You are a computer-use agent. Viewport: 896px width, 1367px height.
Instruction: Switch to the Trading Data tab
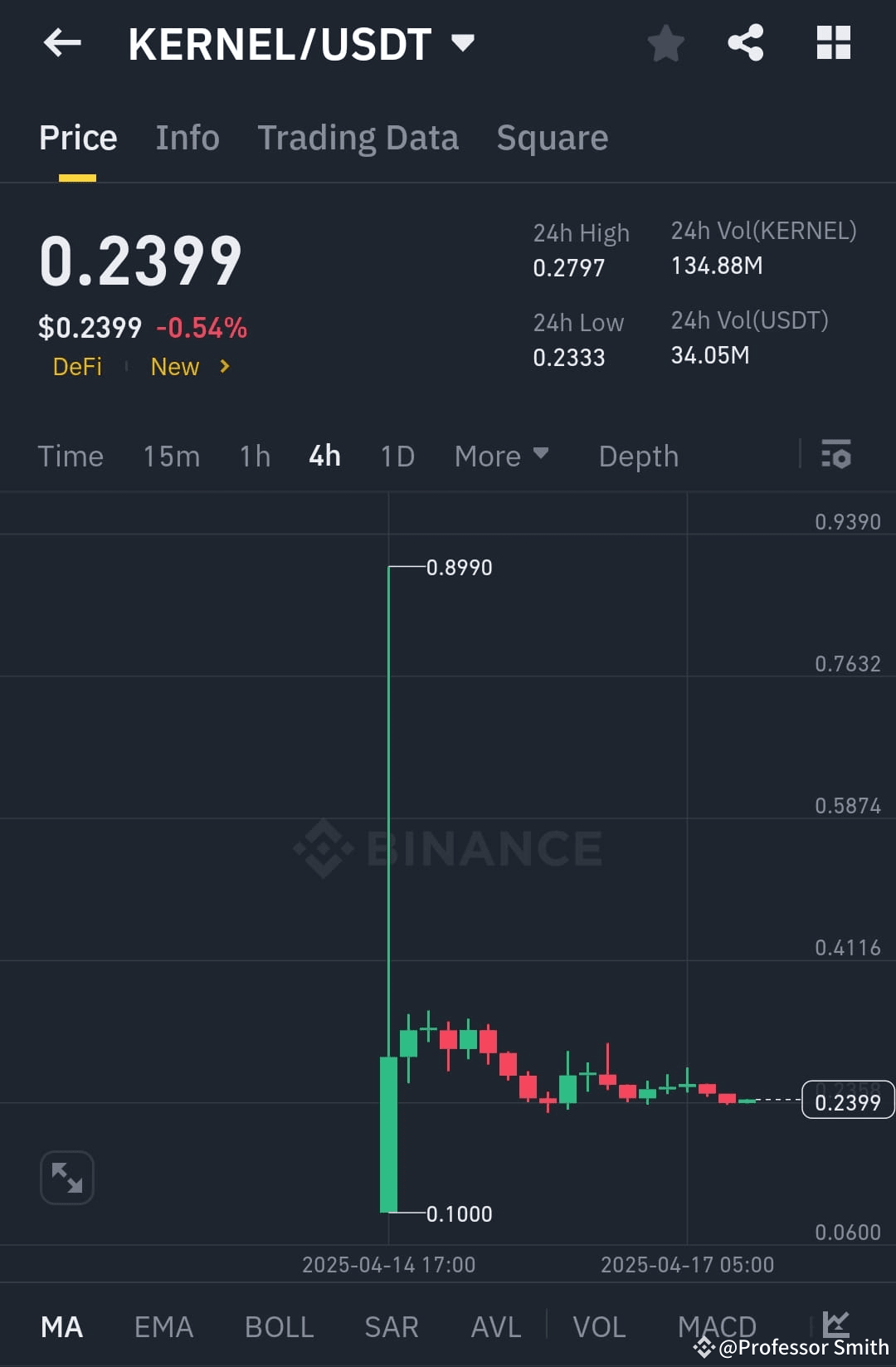(x=358, y=137)
